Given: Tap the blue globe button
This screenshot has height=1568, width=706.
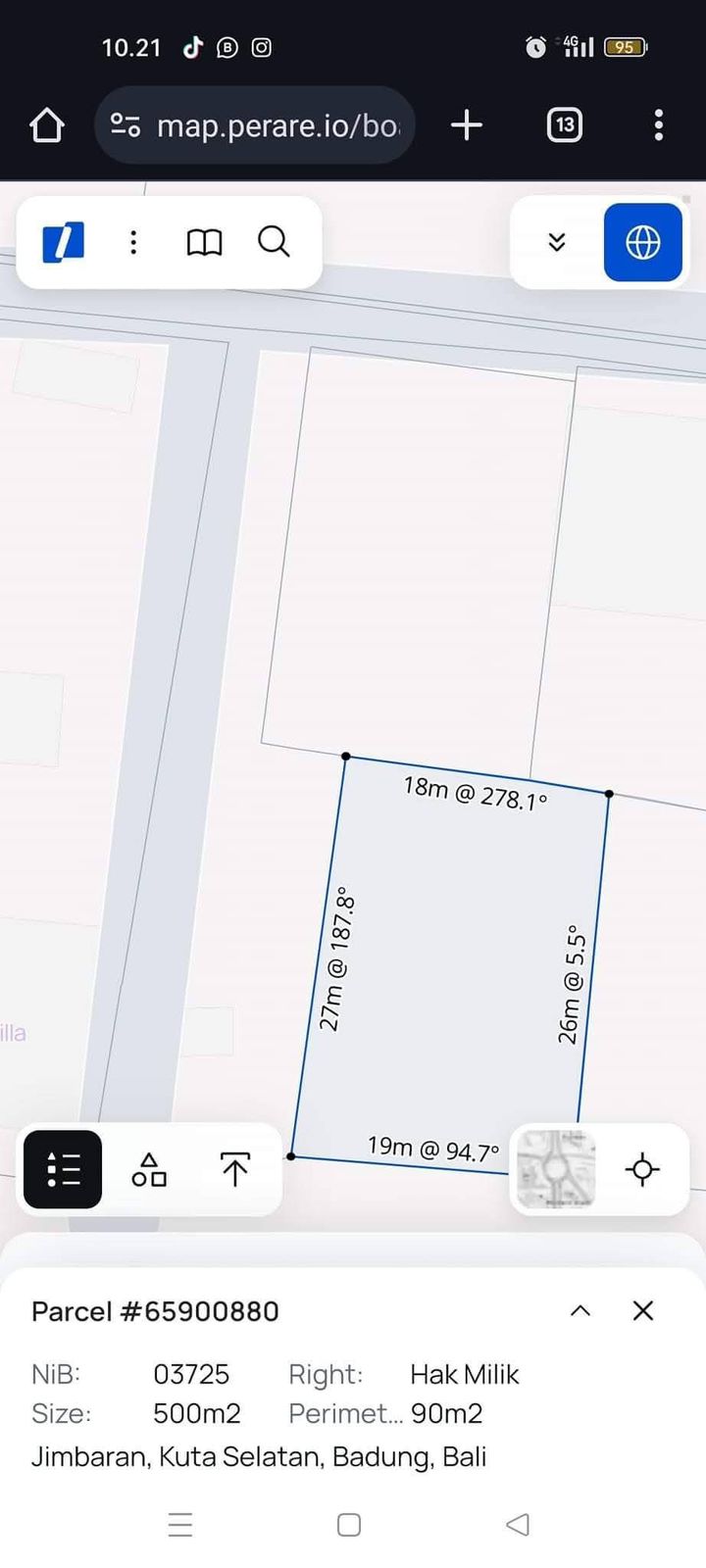Looking at the screenshot, I should [642, 242].
